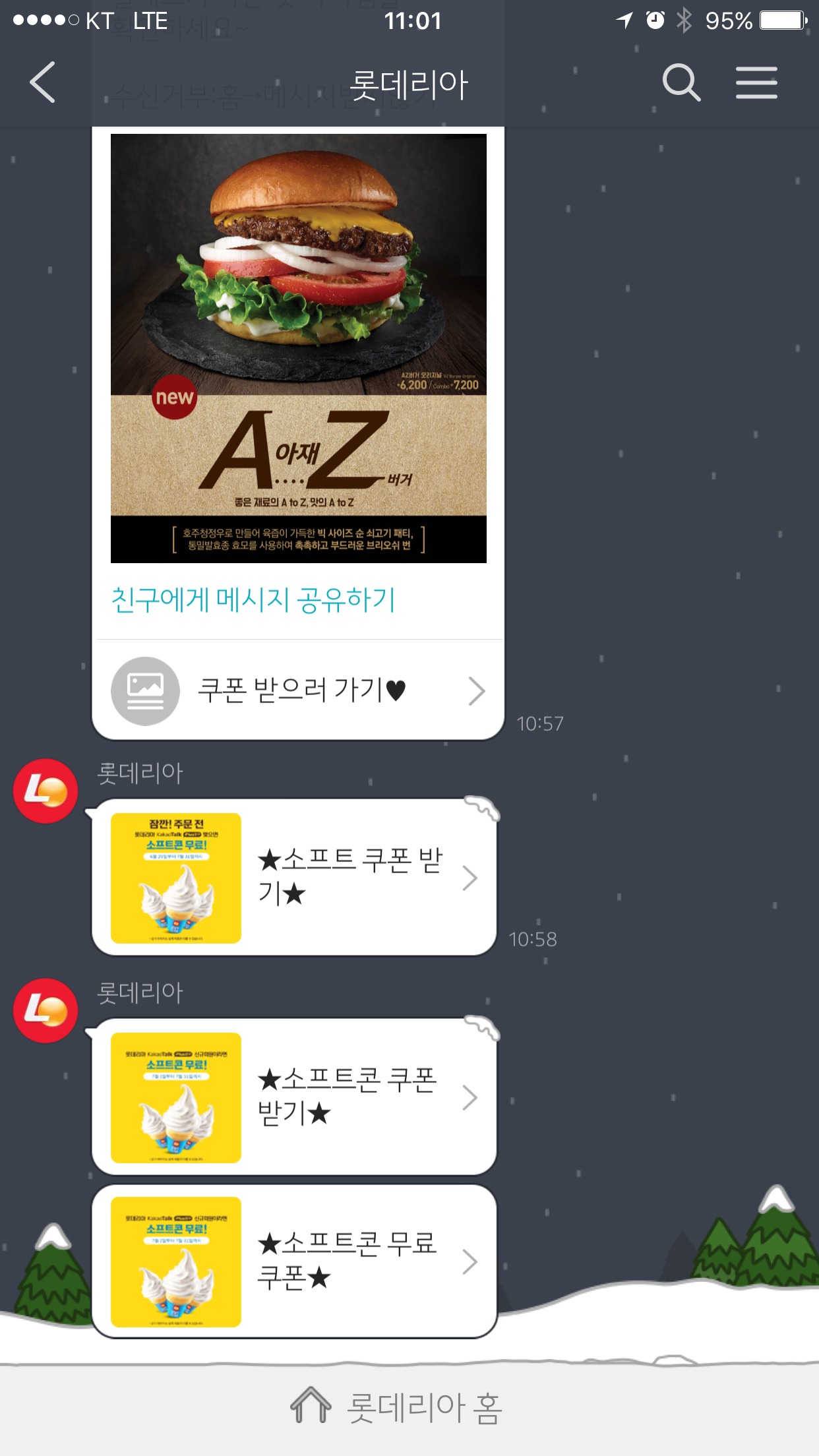View the 롯데리아 profile picture
Screen dimensions: 819x1456
click(x=45, y=791)
